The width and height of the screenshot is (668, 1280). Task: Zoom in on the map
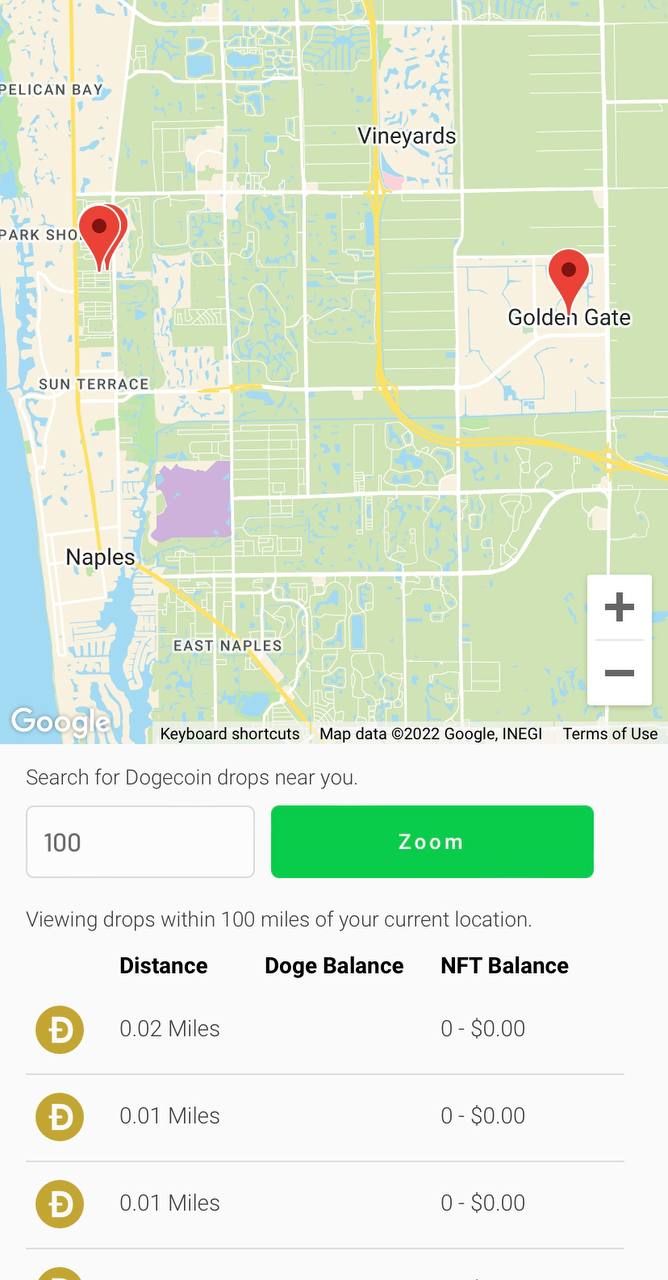(x=620, y=607)
